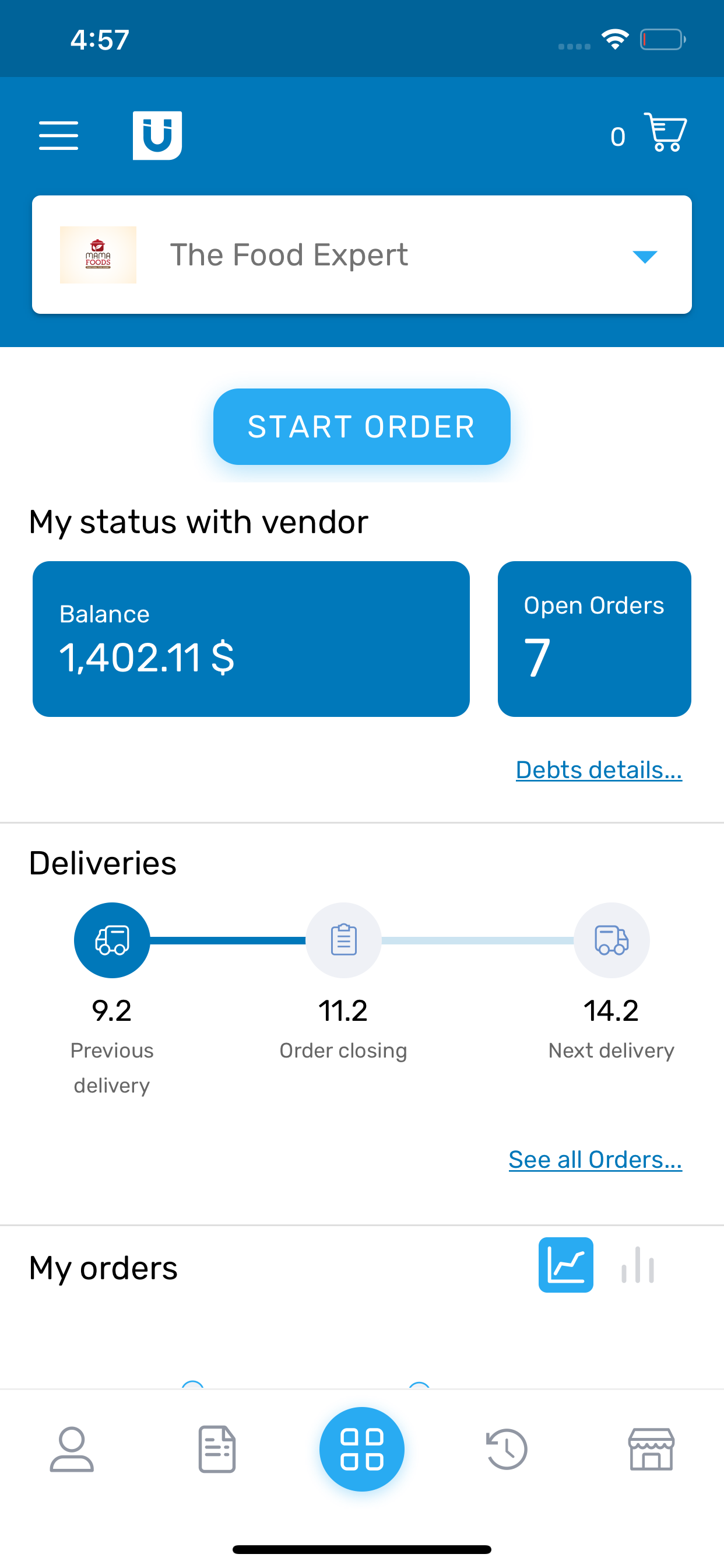Open the documents tab in bottom bar

pos(217,1450)
